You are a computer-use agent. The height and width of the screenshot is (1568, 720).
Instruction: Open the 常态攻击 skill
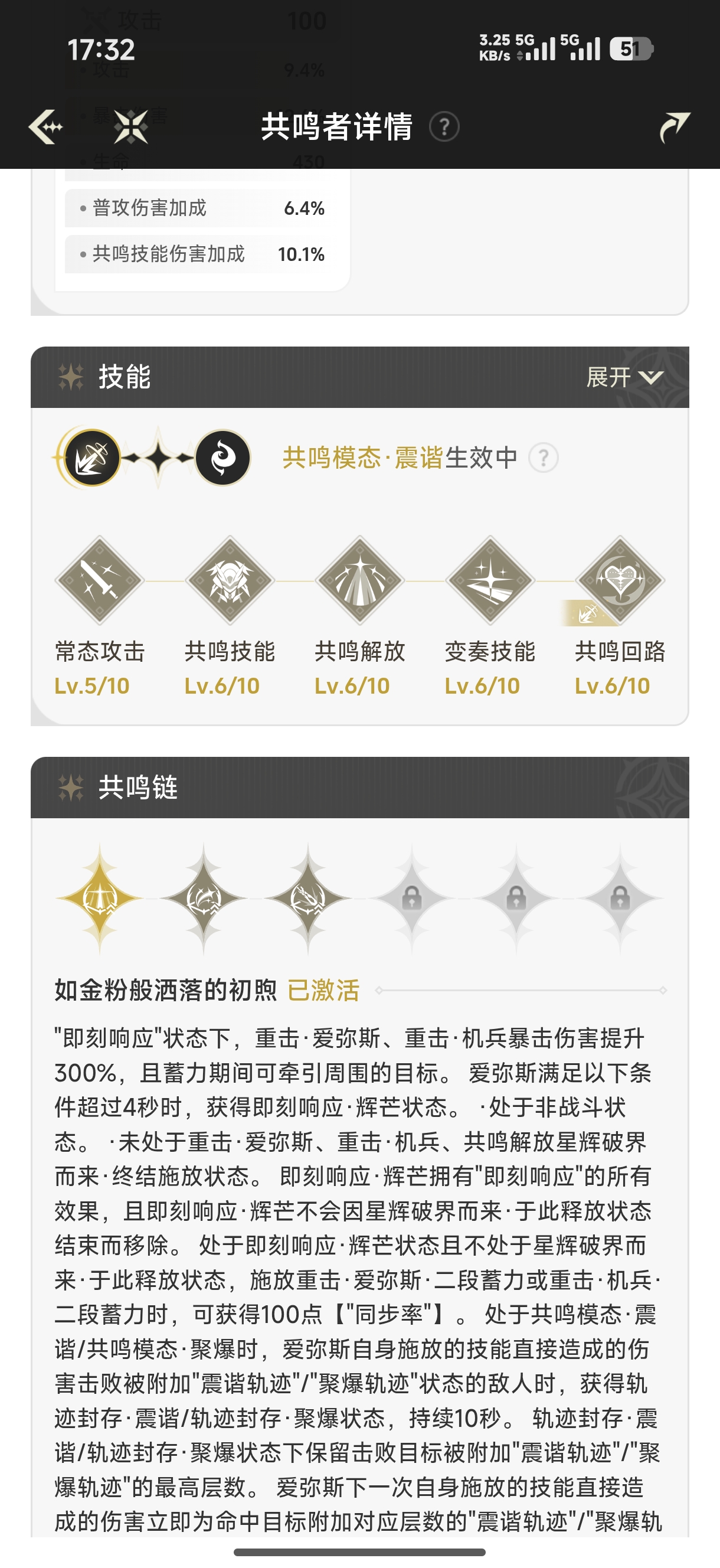99,581
